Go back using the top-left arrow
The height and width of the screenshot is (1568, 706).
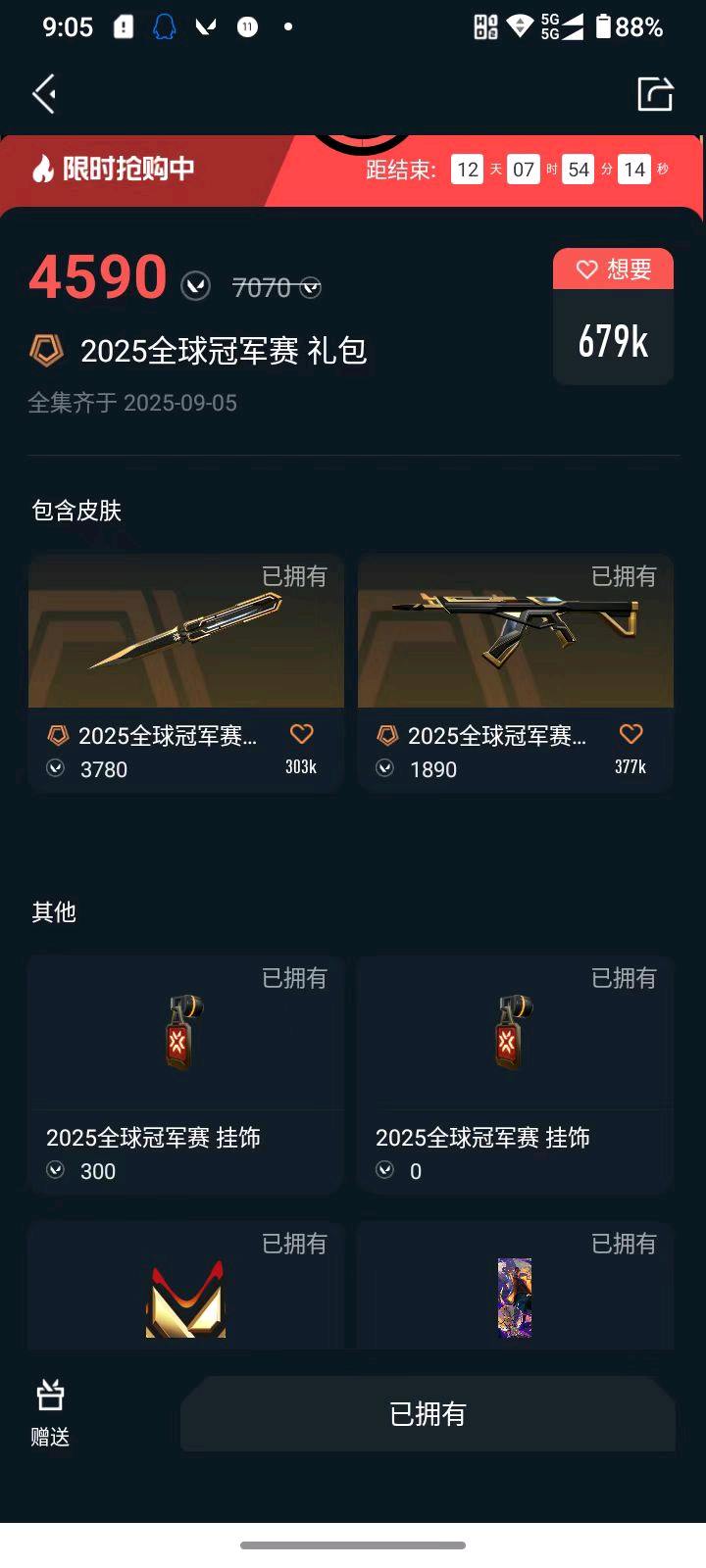pyautogui.click(x=44, y=95)
